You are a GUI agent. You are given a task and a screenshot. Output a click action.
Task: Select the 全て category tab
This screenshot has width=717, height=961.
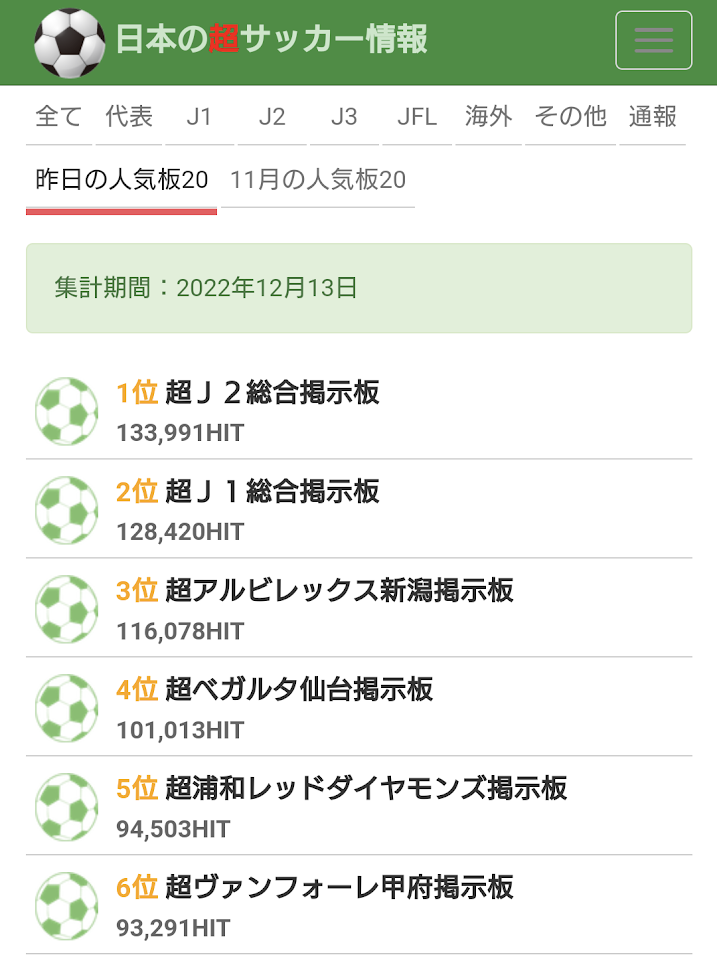pos(59,117)
